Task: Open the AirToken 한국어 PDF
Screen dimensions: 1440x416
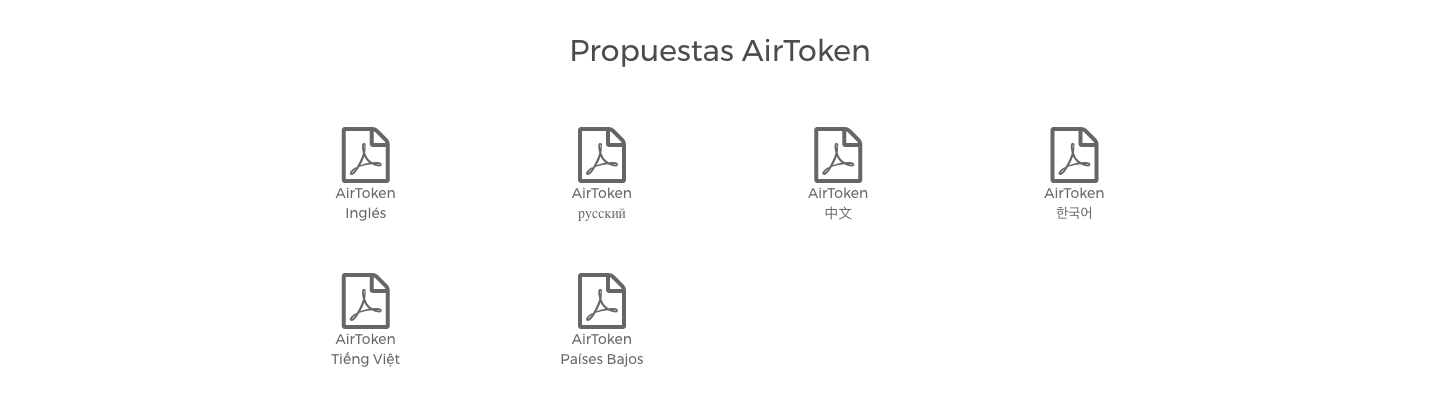Action: 1073,156
